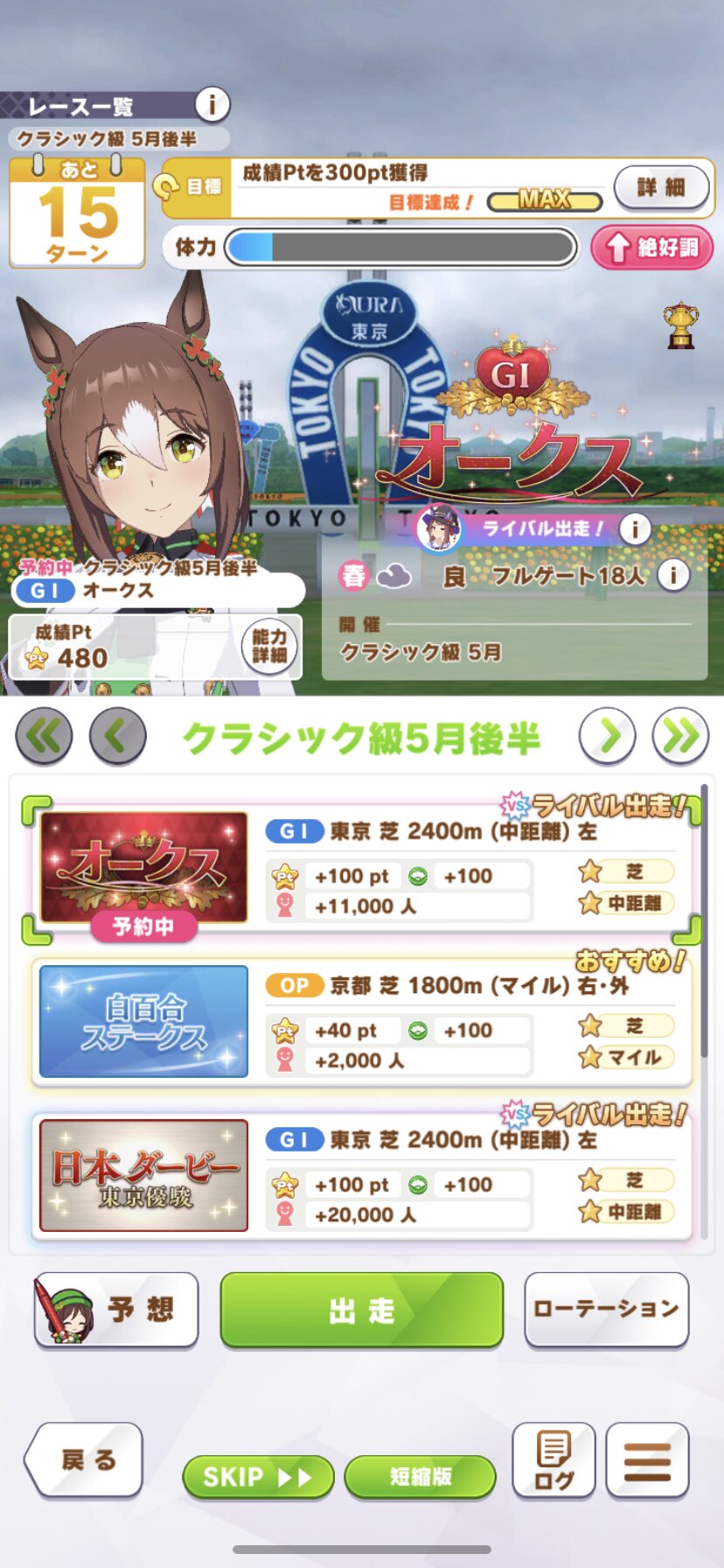
Task: Select the 白百合ステークス OP race card
Action: [361, 1023]
